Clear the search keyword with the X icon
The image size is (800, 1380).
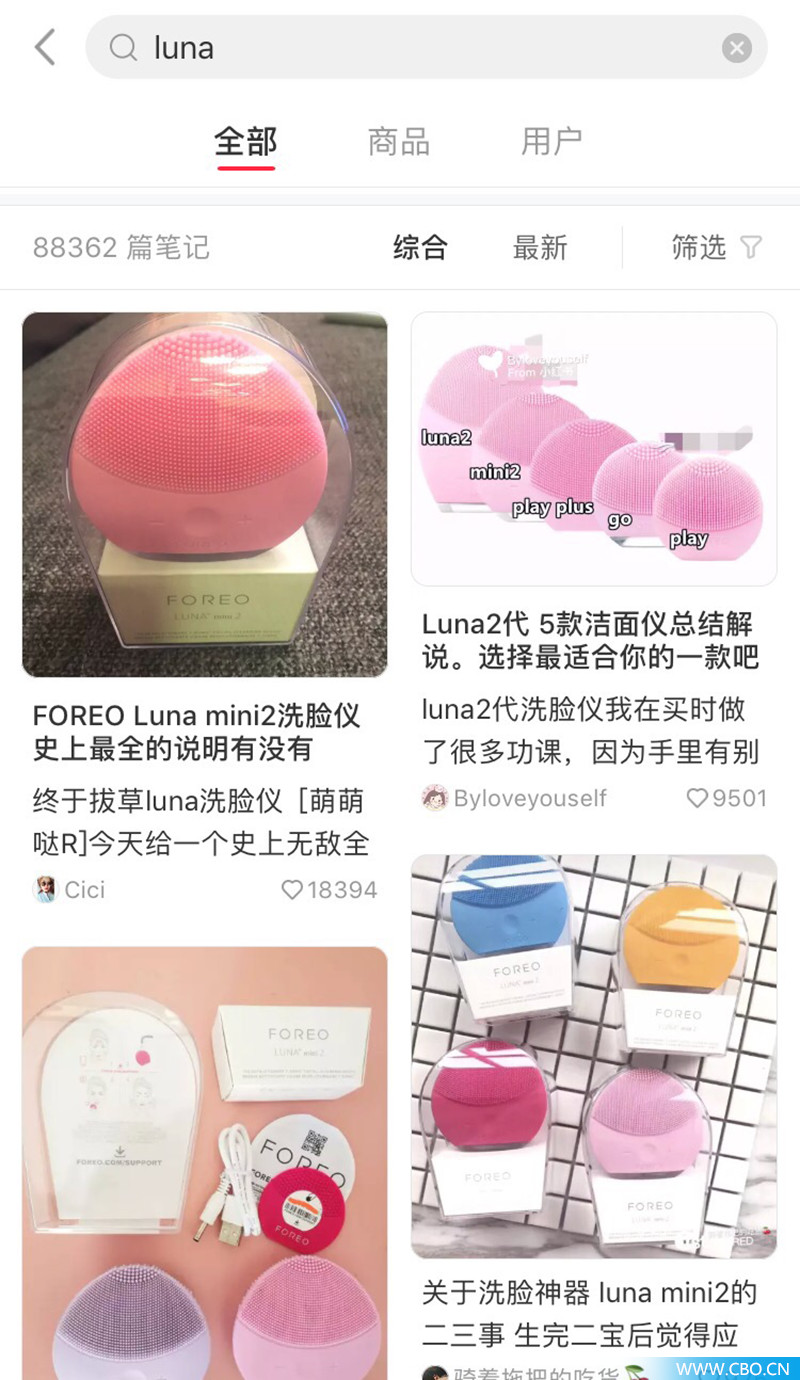737,47
